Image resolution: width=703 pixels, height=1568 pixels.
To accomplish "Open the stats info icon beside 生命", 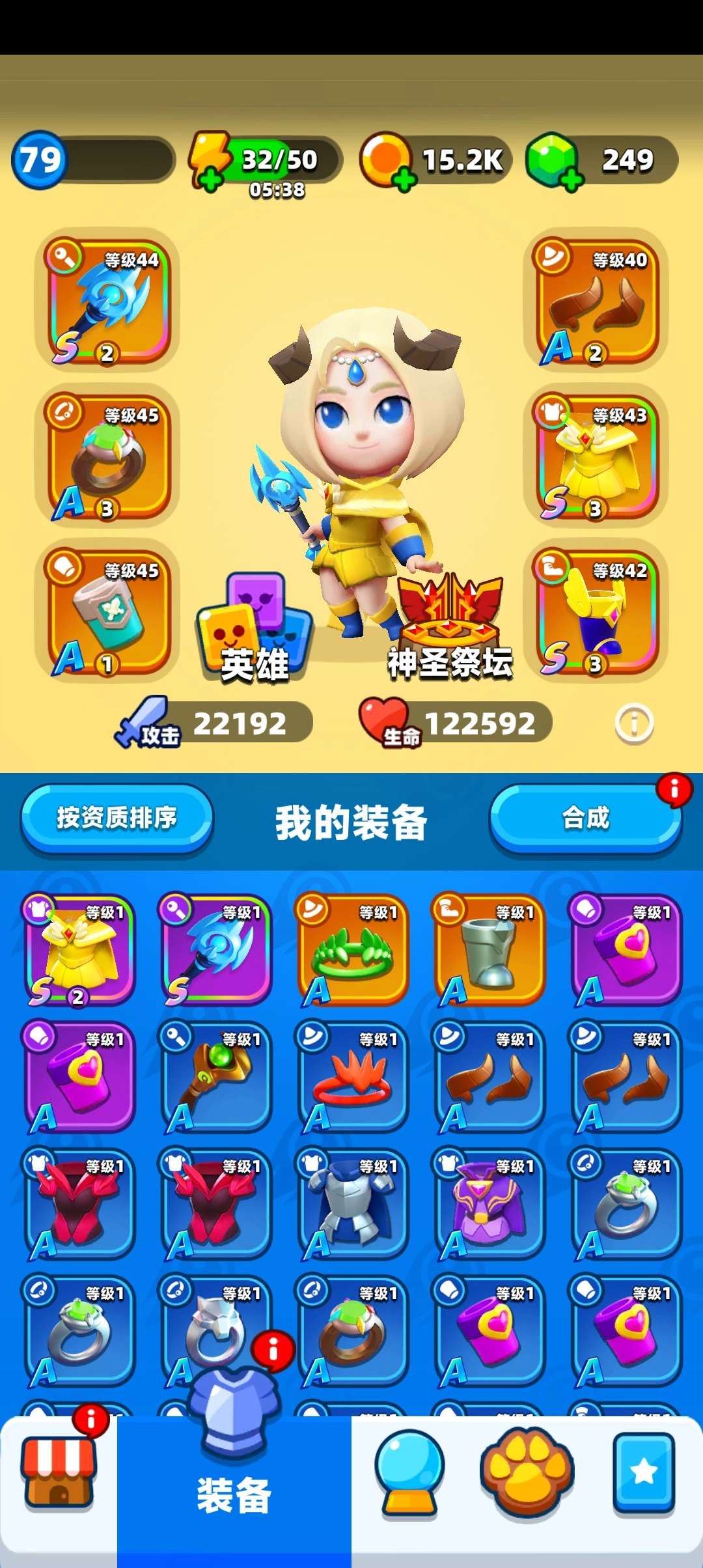I will 634,723.
